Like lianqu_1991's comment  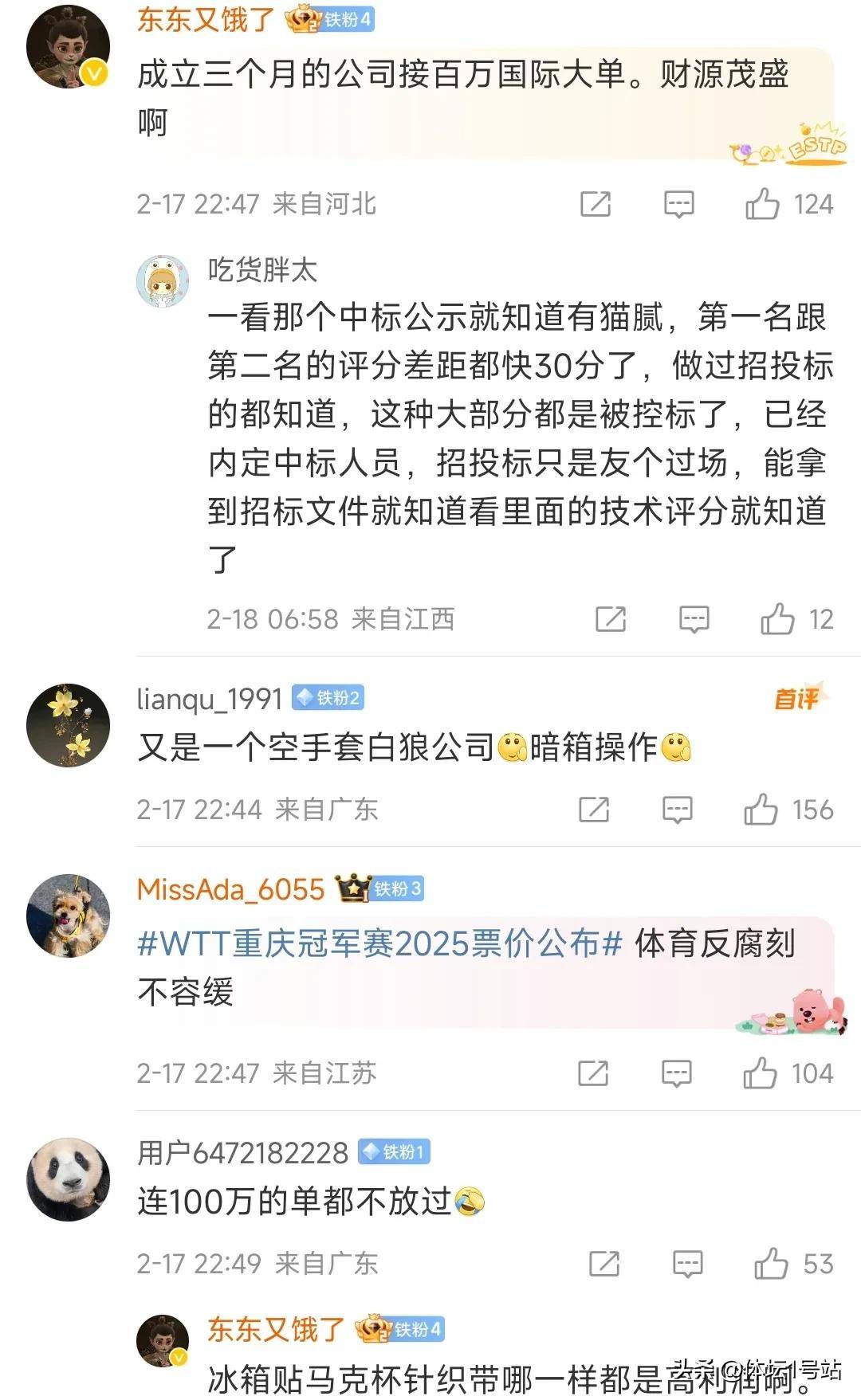pyautogui.click(x=761, y=810)
